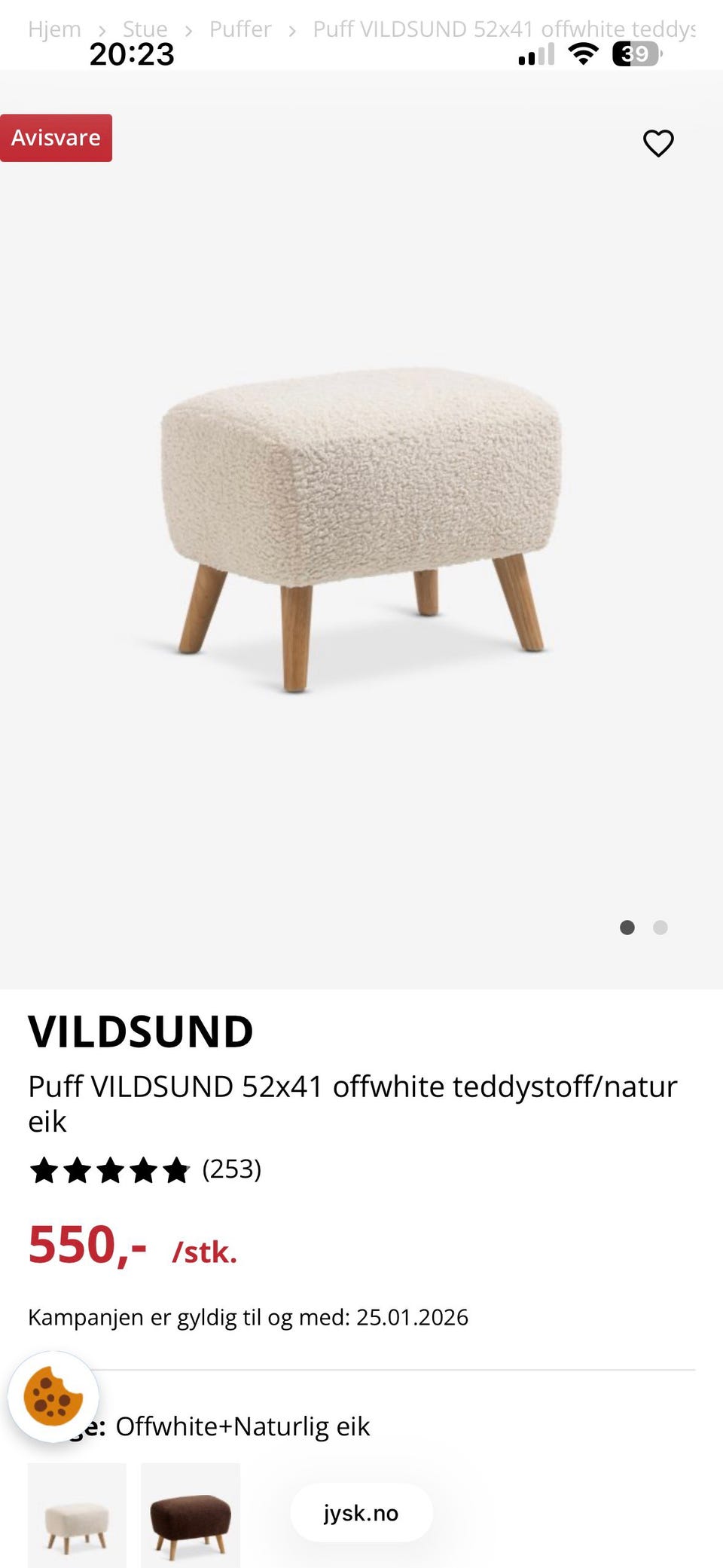The image size is (723, 1568).
Task: Expand breadcrumb chevron after Puffer
Action: point(291,29)
